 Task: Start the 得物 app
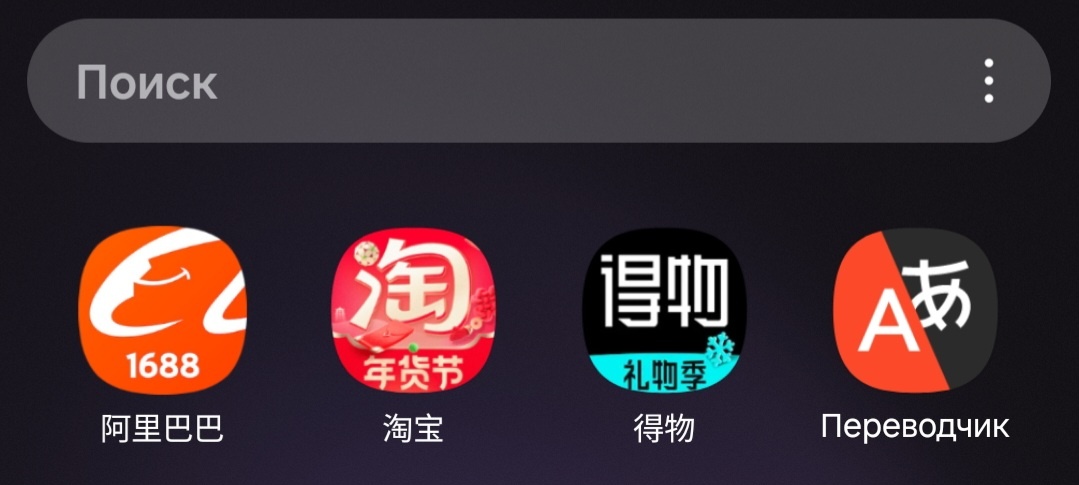tap(664, 311)
